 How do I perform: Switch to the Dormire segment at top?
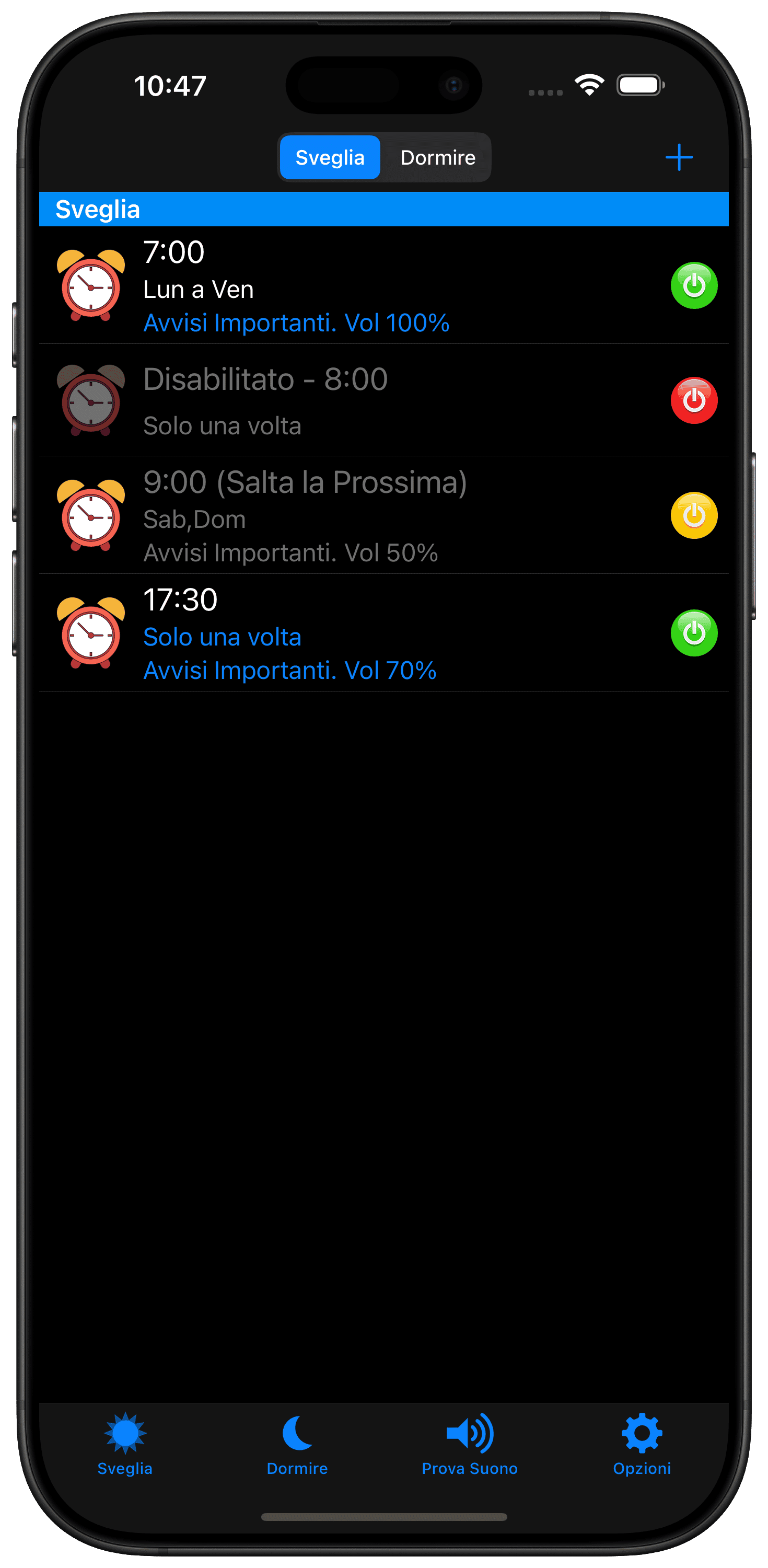pos(438,158)
